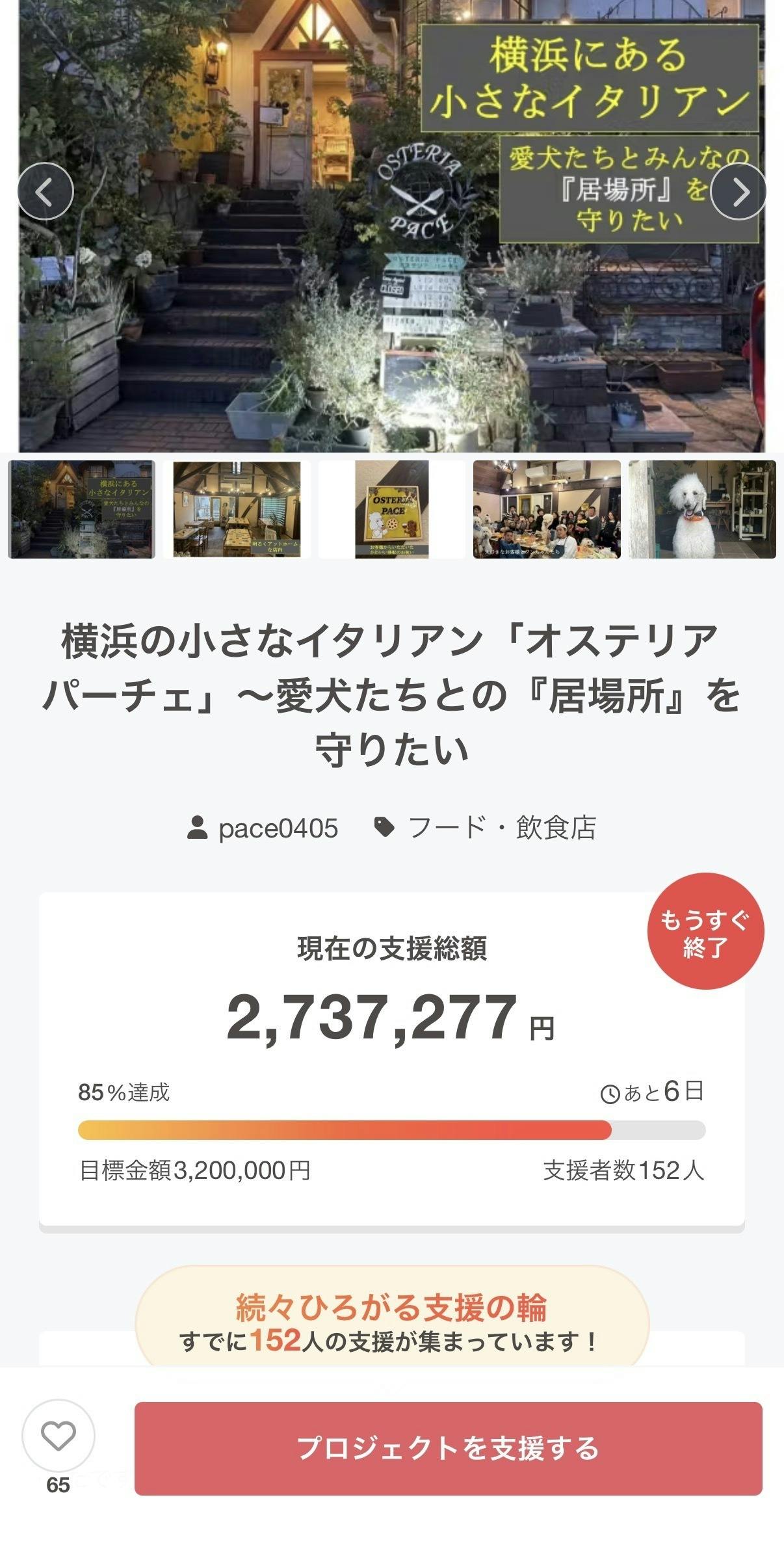Show the previous image in the carousel
Viewport: 784px width, 1545px height.
point(45,191)
